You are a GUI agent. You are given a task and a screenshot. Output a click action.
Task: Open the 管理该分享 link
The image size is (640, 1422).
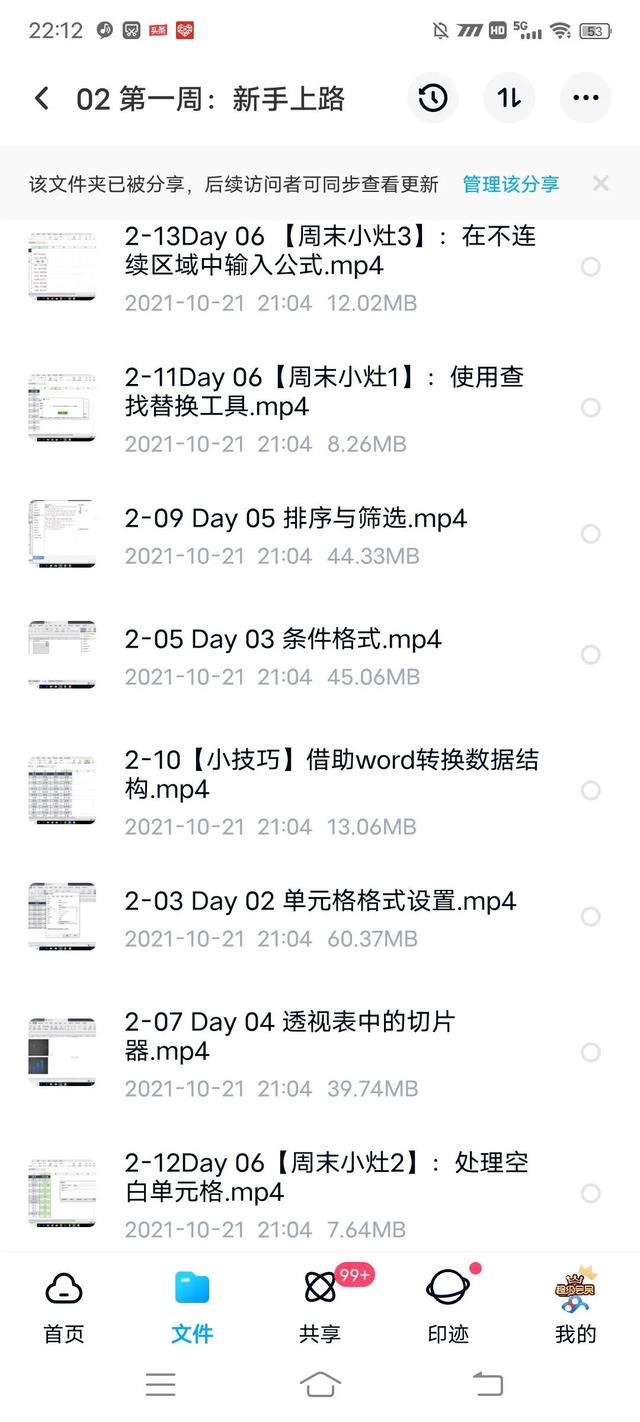click(510, 184)
